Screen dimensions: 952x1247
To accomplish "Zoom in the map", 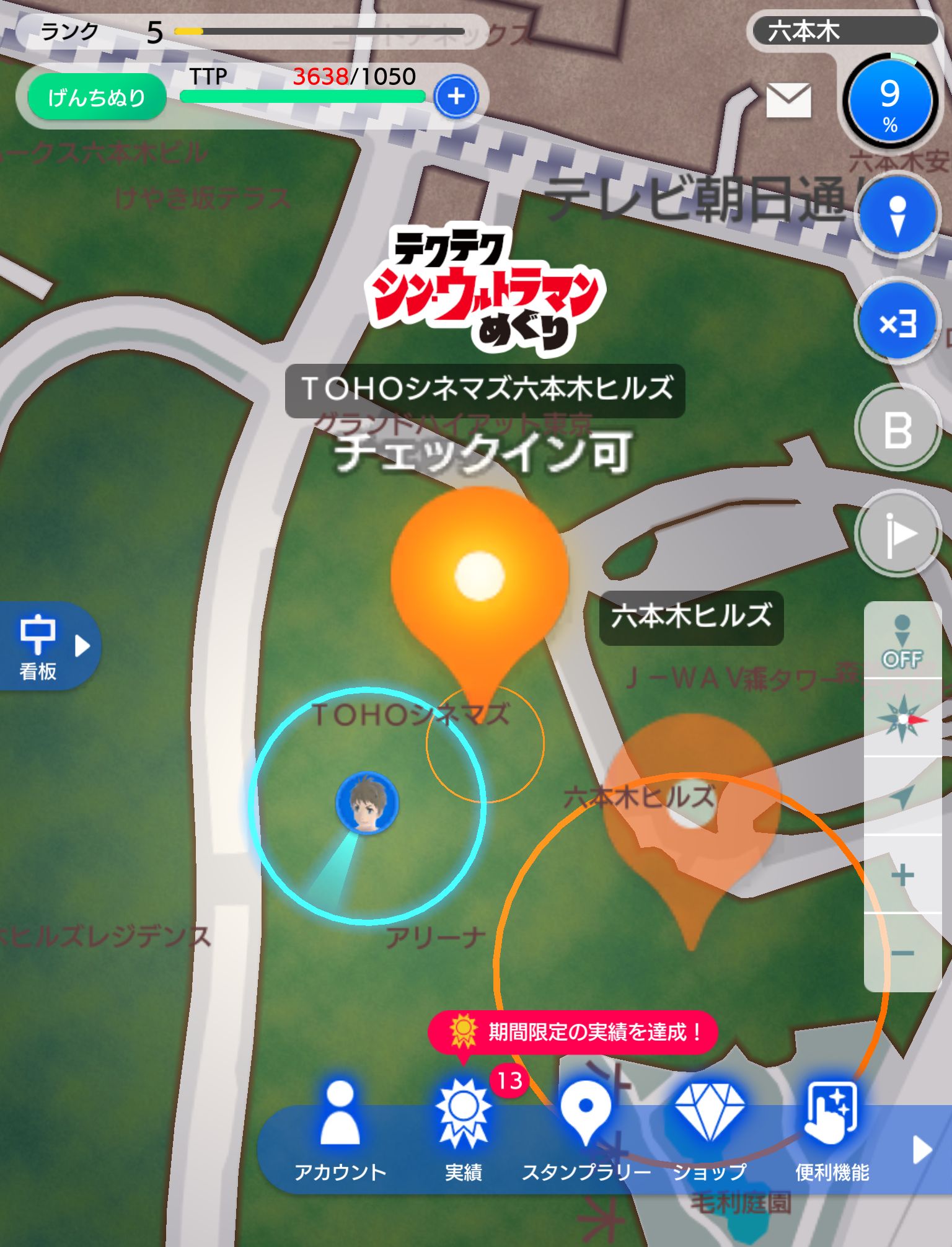I will [x=902, y=875].
